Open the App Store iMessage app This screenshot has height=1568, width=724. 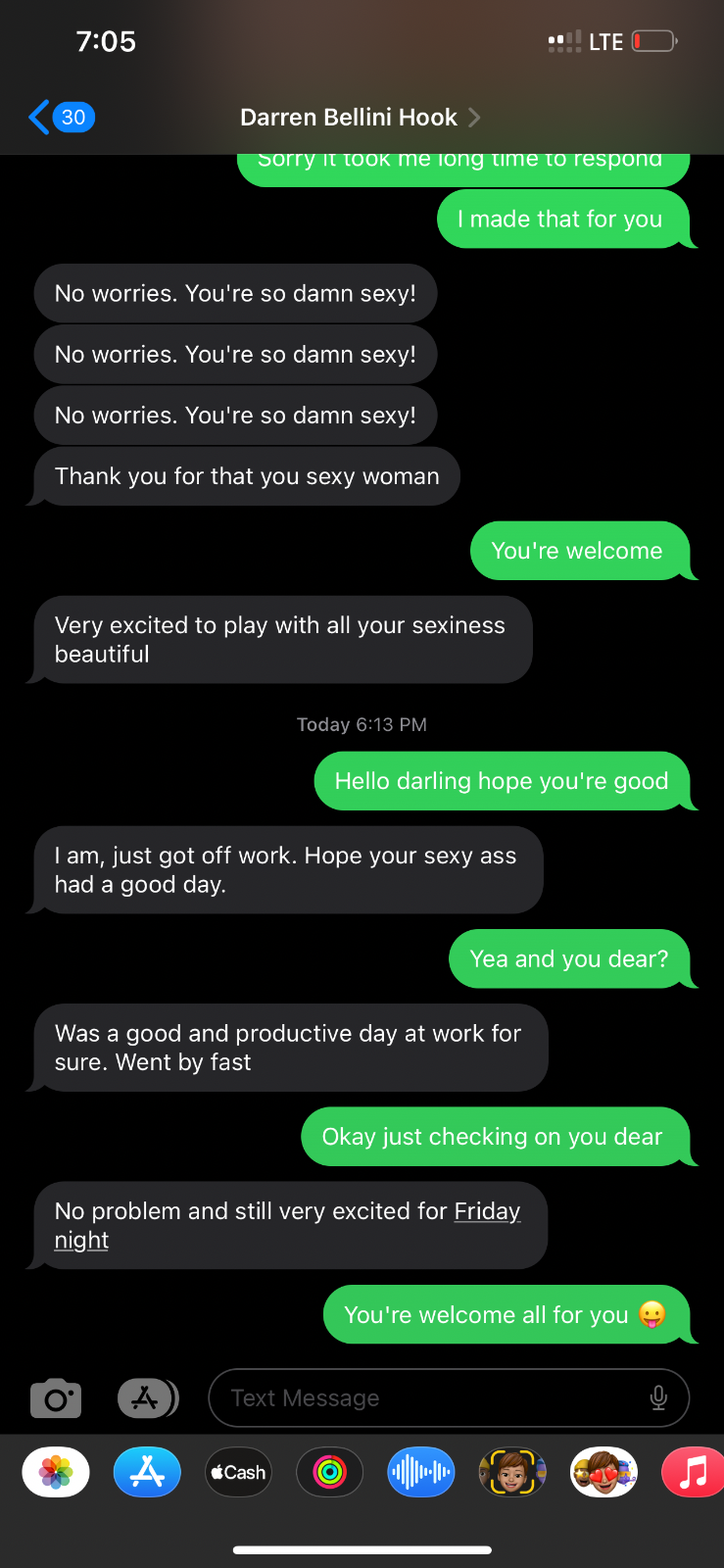(147, 1472)
